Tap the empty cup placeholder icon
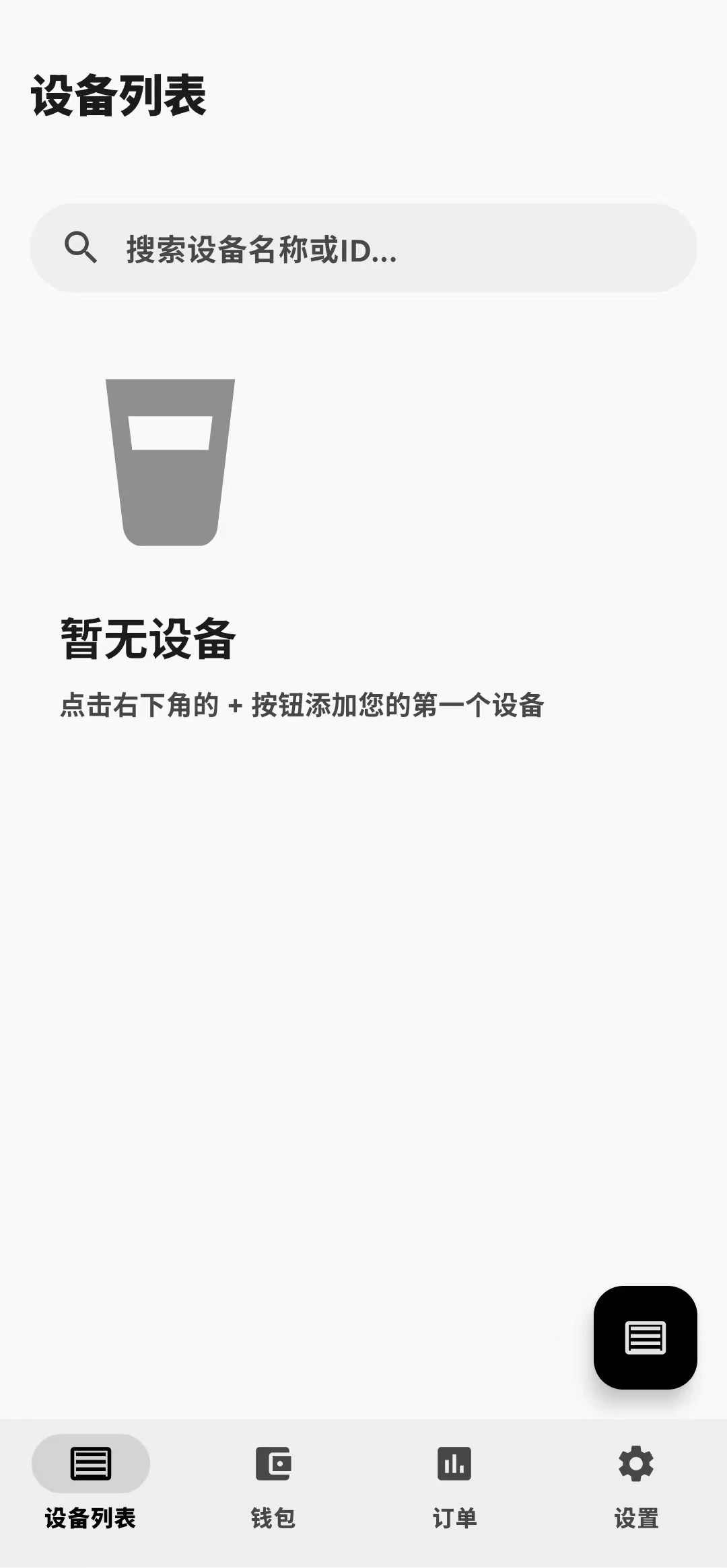Screen dimensions: 727x1568 170,463
